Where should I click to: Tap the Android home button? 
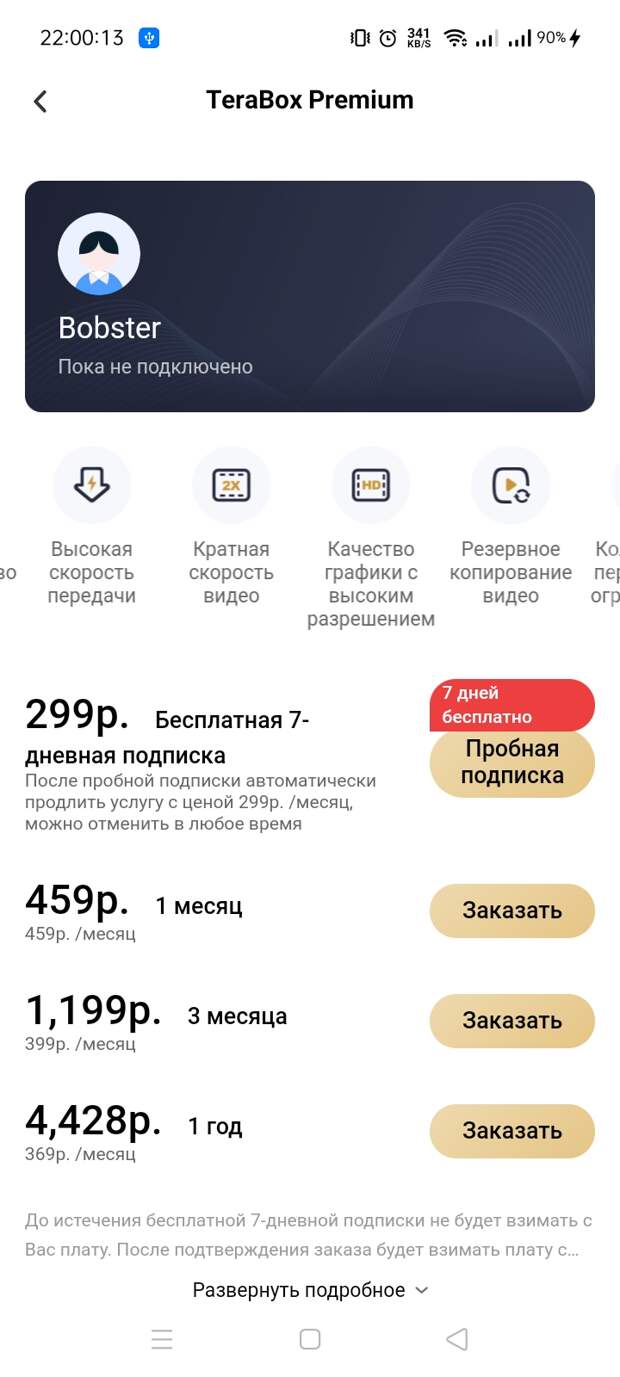point(310,1339)
